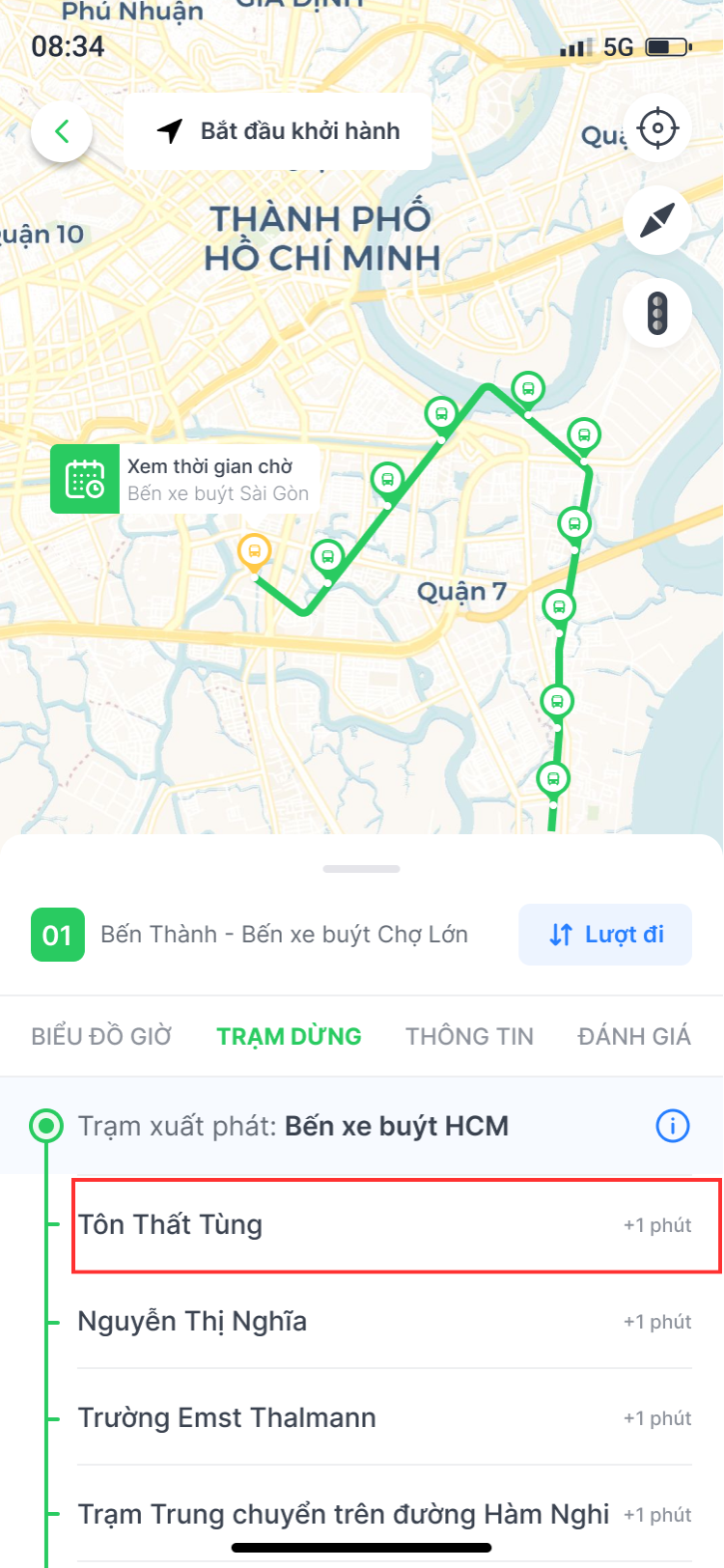Open Trạm Trung chuyển trên đường Hàm Nghi
Viewport: 724px width, 1568px height.
coord(384,1514)
